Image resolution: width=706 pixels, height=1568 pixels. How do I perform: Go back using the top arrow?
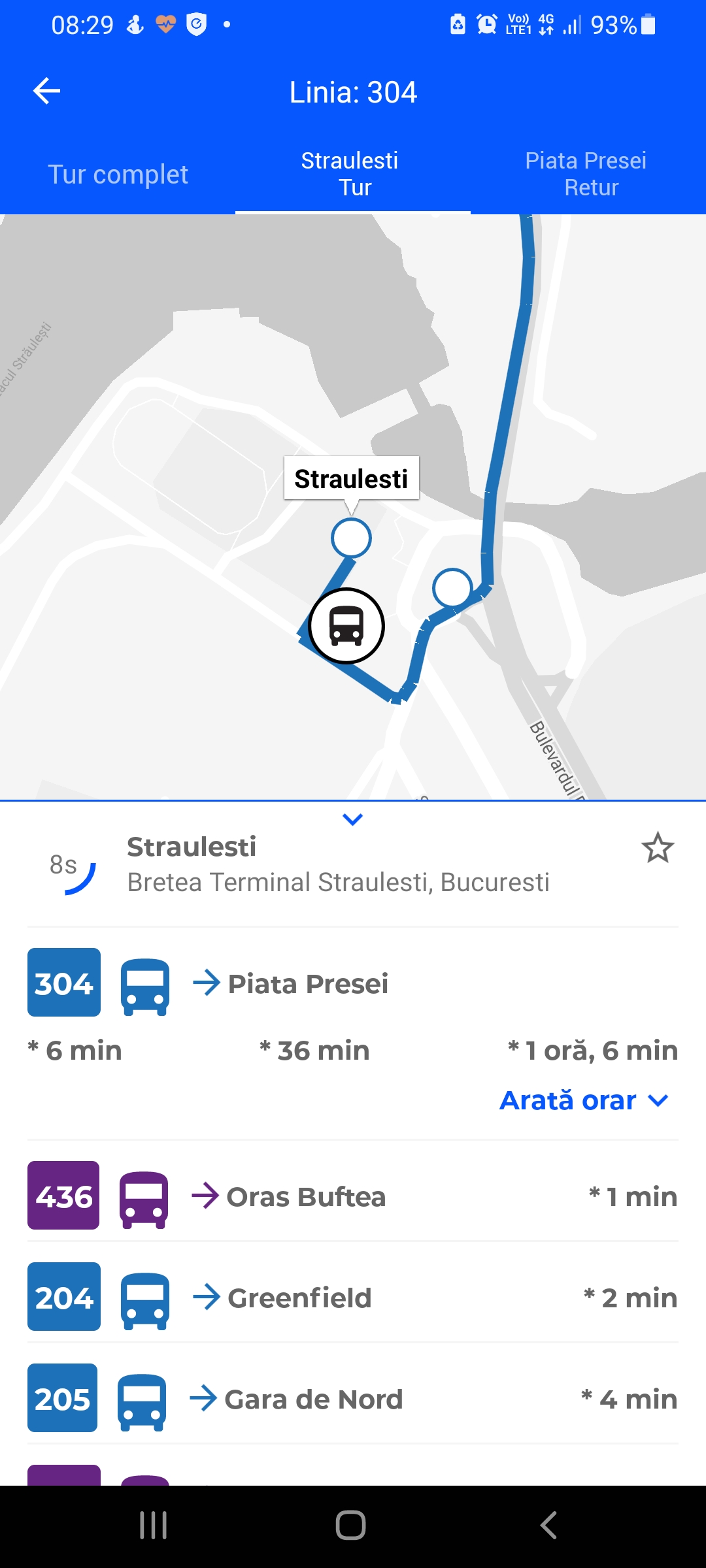pos(47,91)
